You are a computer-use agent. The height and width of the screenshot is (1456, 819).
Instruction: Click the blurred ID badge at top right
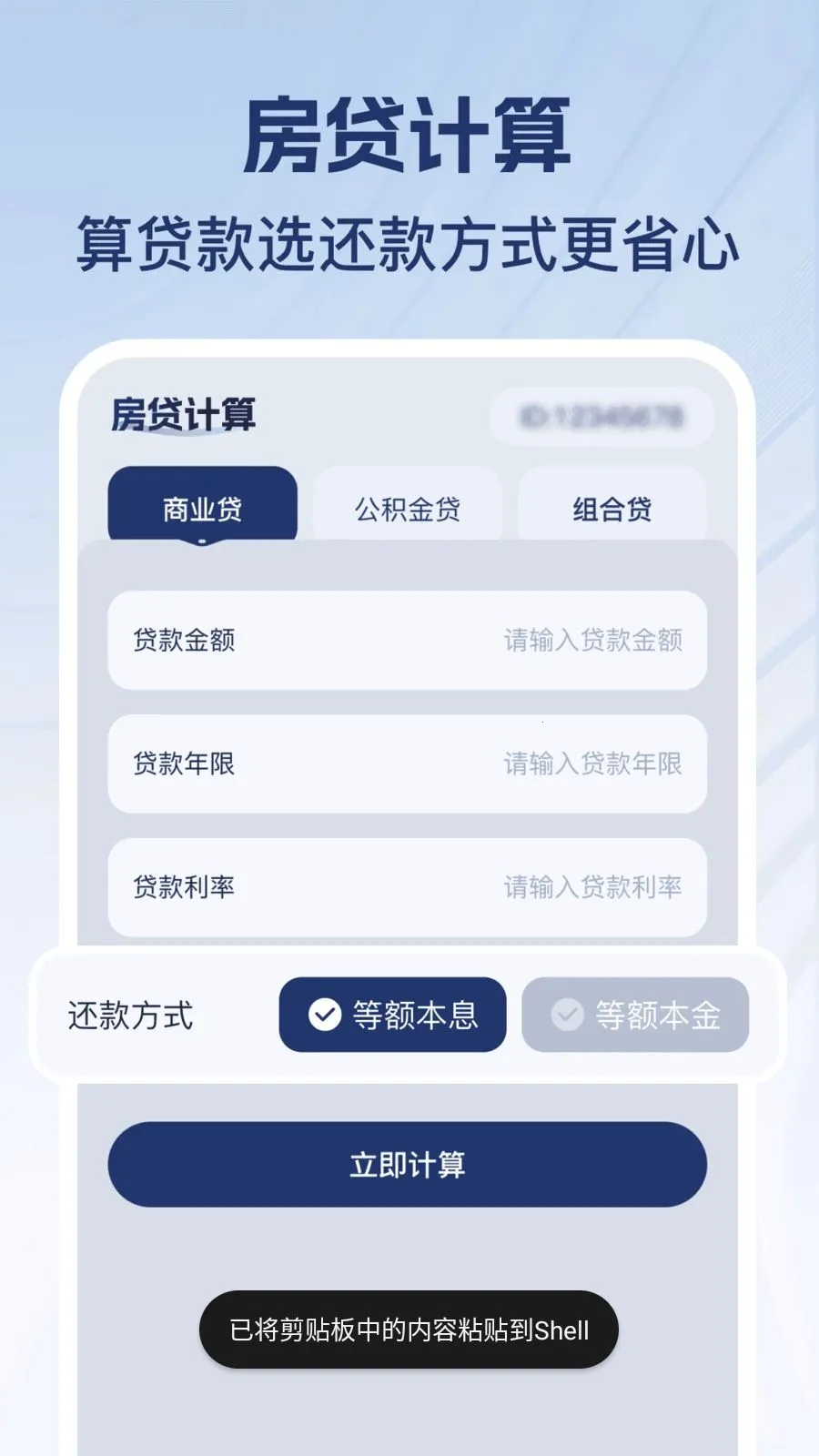[x=601, y=417]
